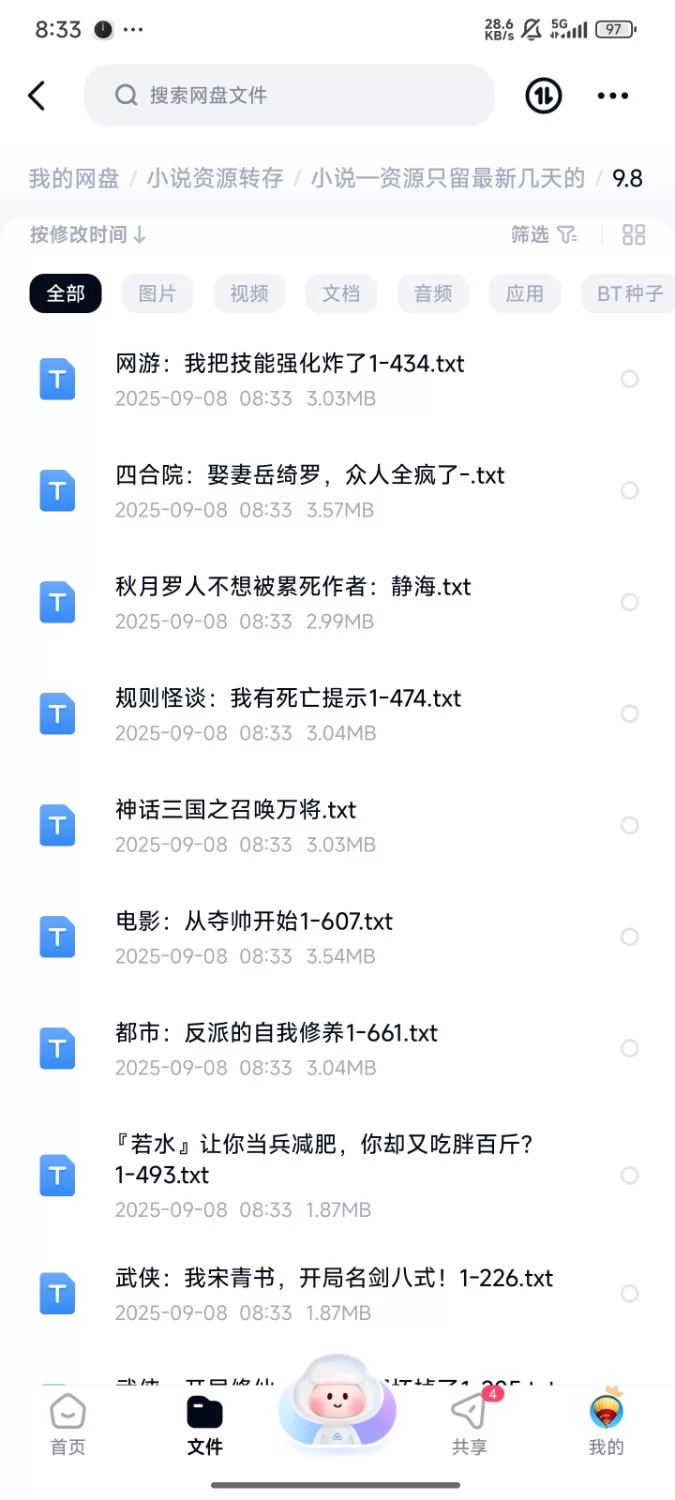This screenshot has width=675, height=1500.
Task: Select the file 神话三国之召唤万将.txt
Action: click(x=629, y=825)
